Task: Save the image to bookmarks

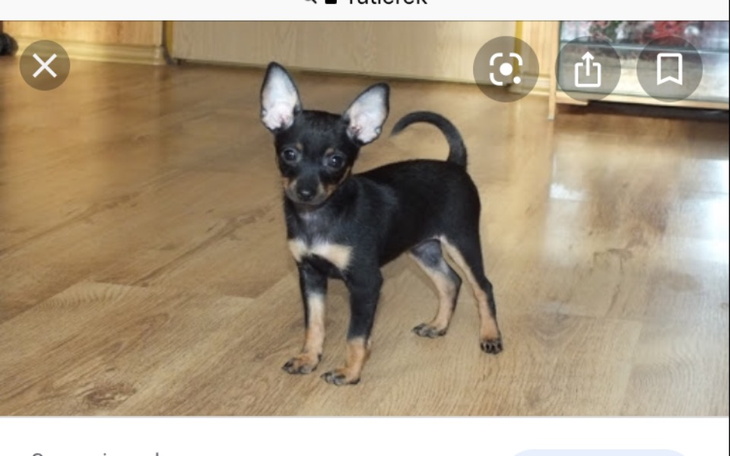Action: (669, 69)
